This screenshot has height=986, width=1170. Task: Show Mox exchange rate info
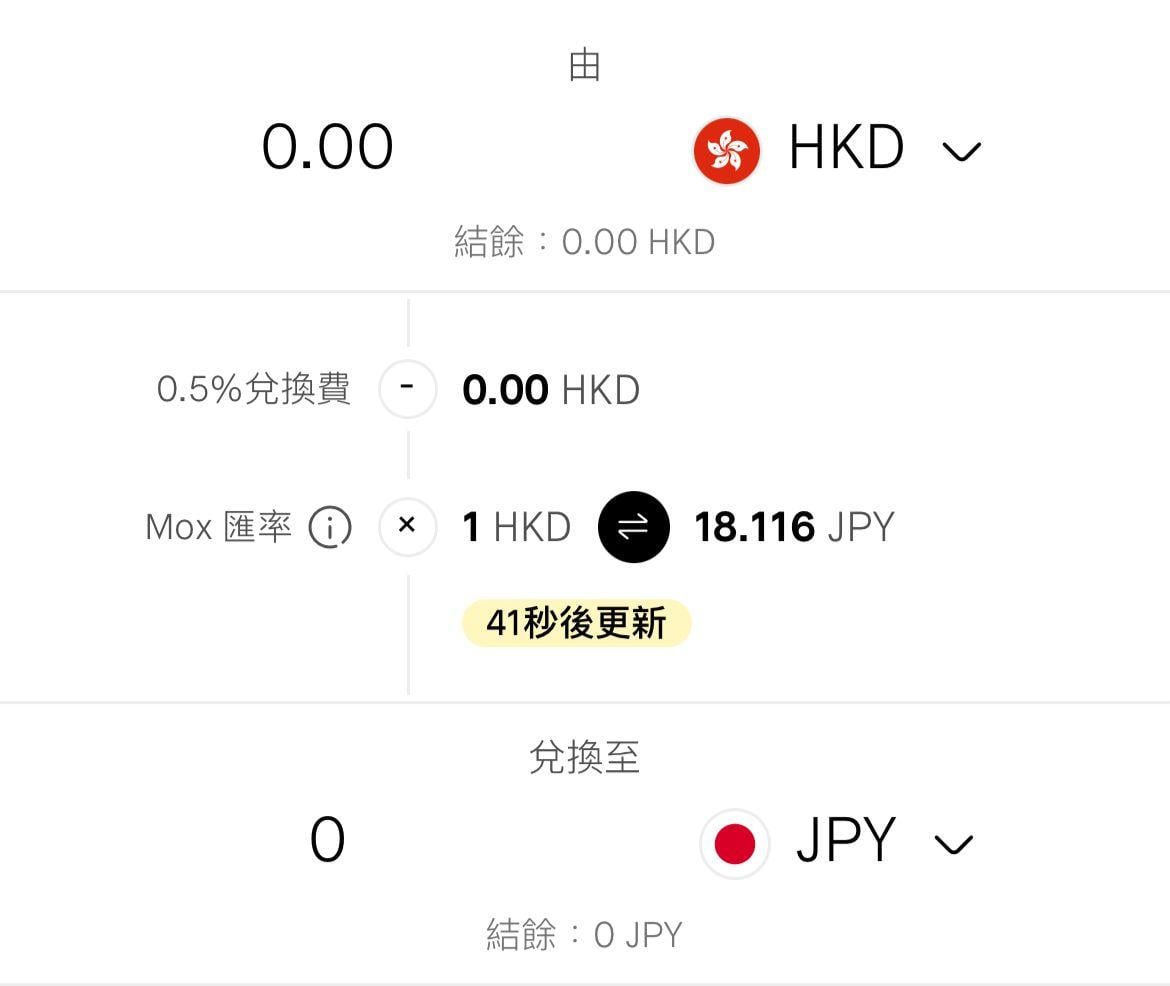(330, 527)
